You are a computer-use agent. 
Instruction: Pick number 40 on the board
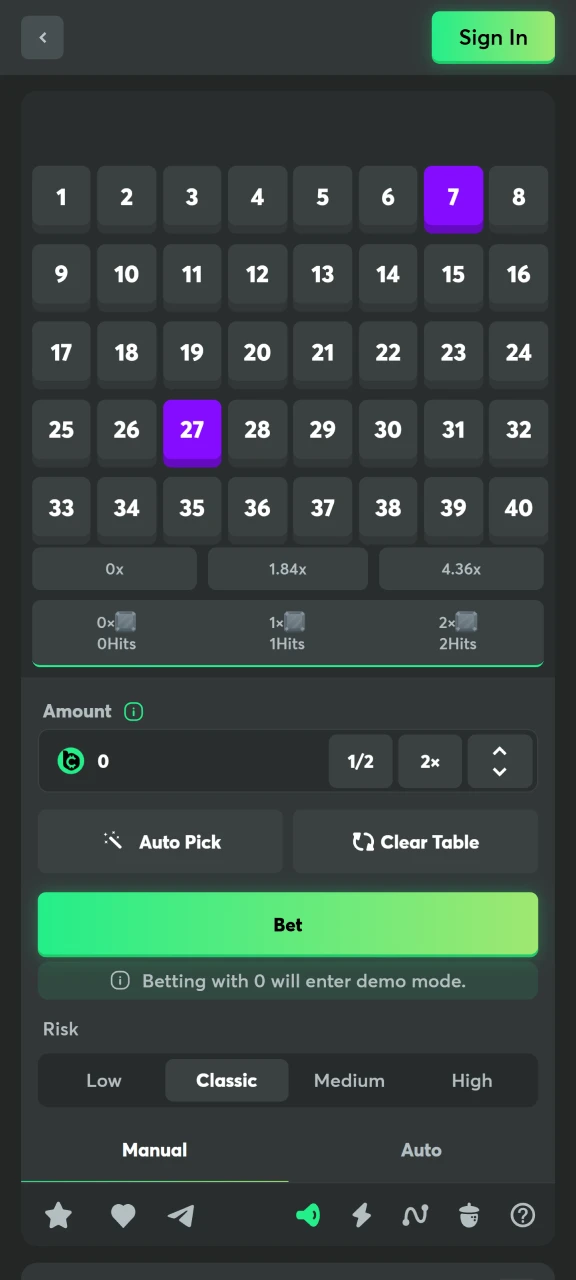coord(518,508)
